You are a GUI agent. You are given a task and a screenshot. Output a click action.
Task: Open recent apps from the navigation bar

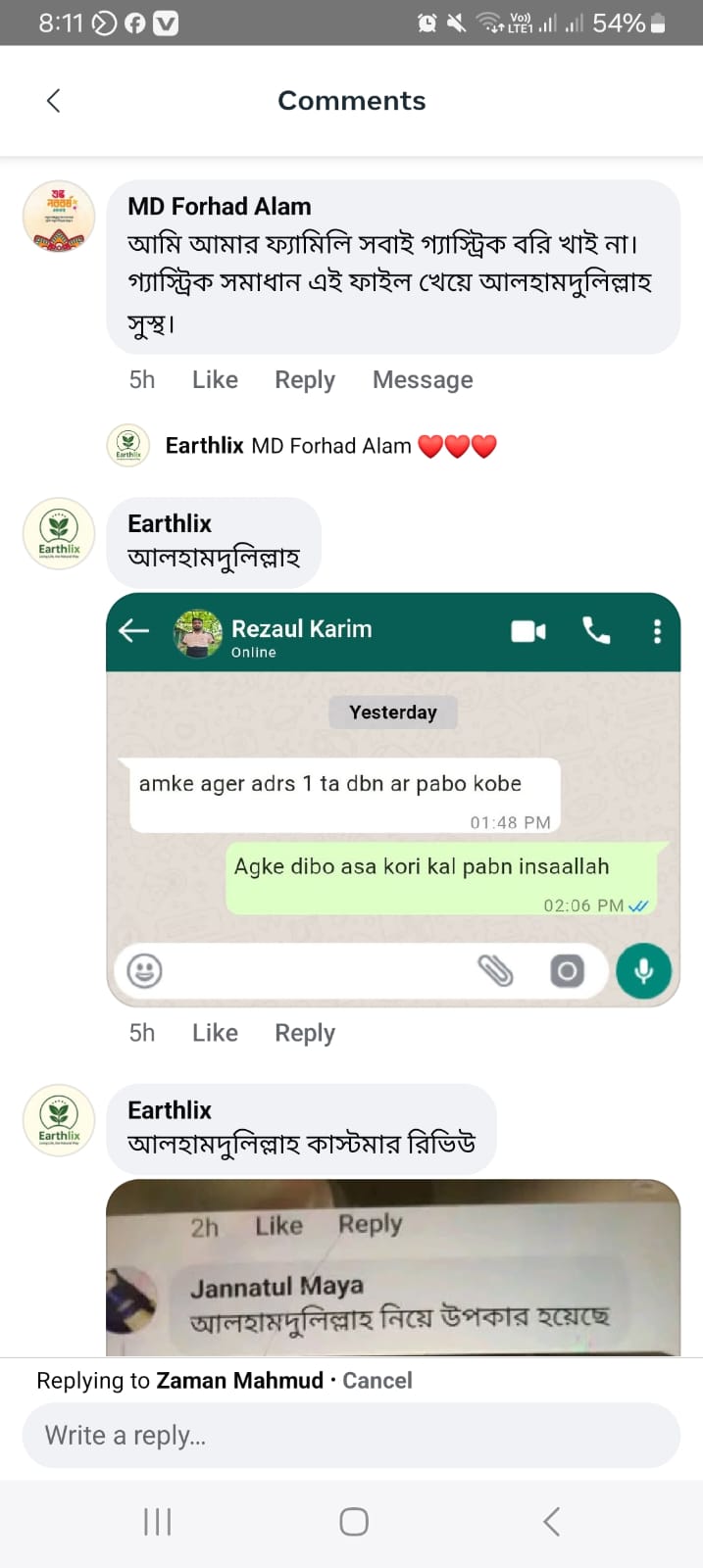point(157,1521)
